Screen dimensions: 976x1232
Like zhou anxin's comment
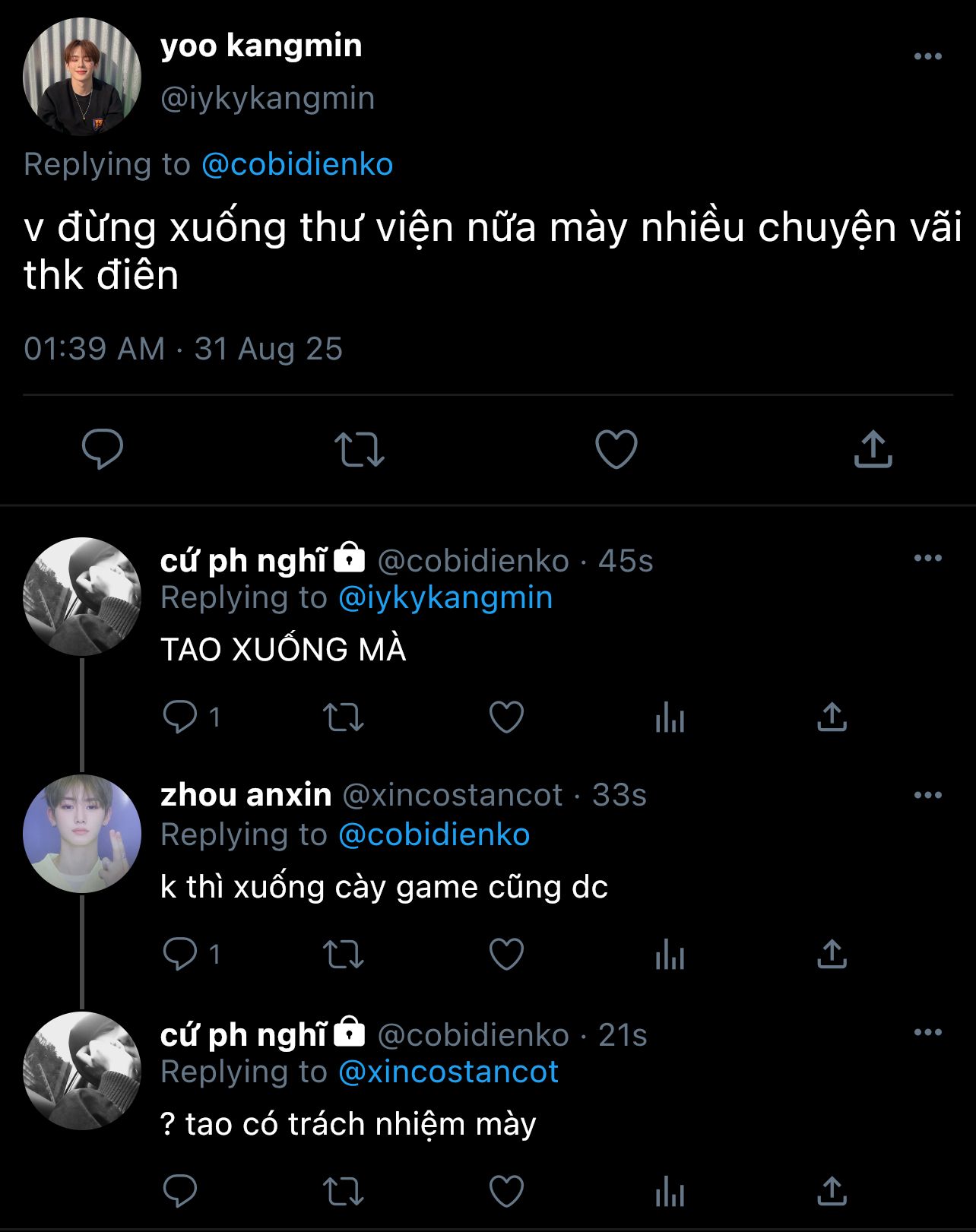click(x=506, y=954)
